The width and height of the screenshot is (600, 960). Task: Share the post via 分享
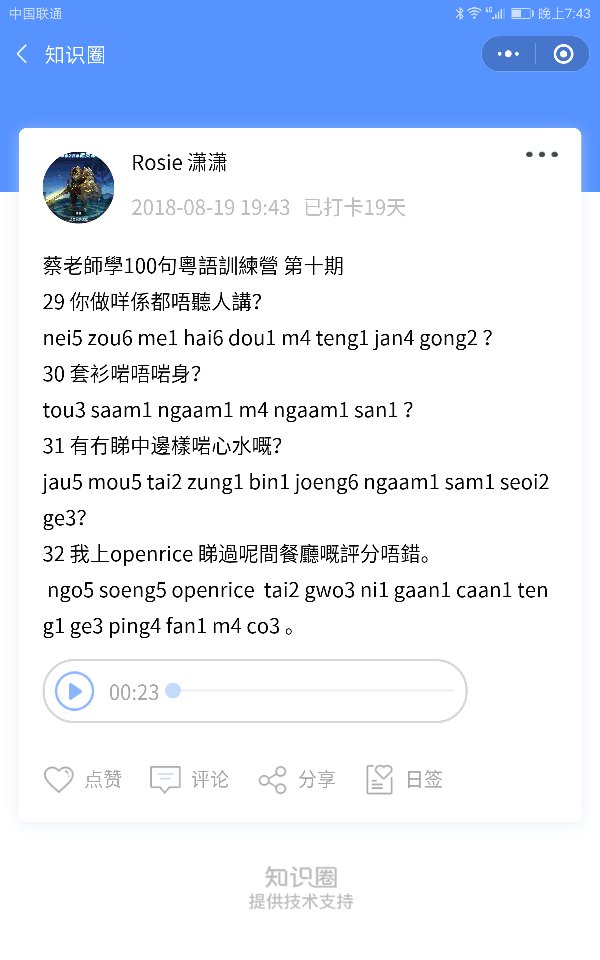click(x=297, y=779)
